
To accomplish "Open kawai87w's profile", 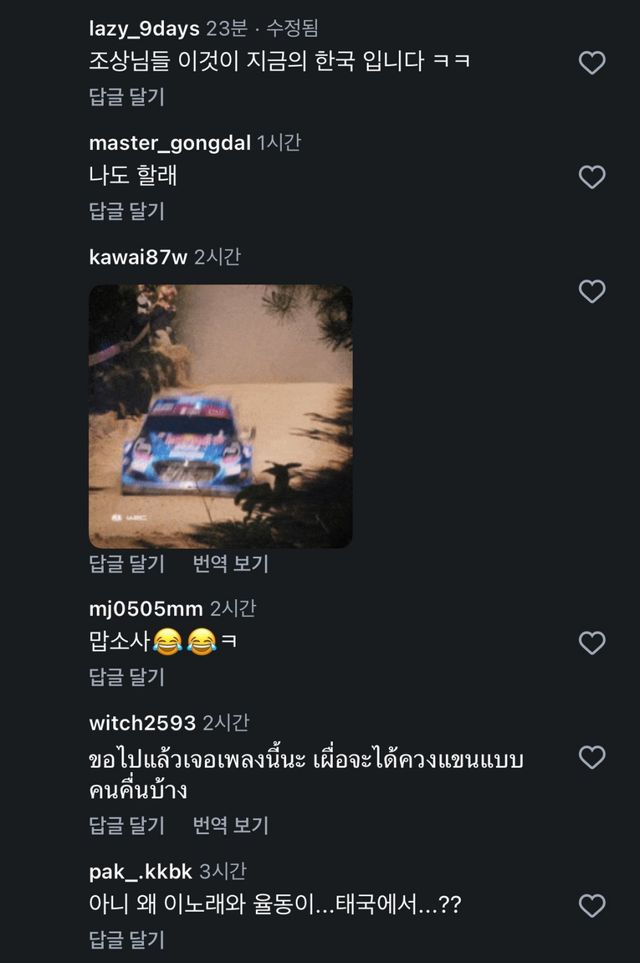I will [x=138, y=257].
